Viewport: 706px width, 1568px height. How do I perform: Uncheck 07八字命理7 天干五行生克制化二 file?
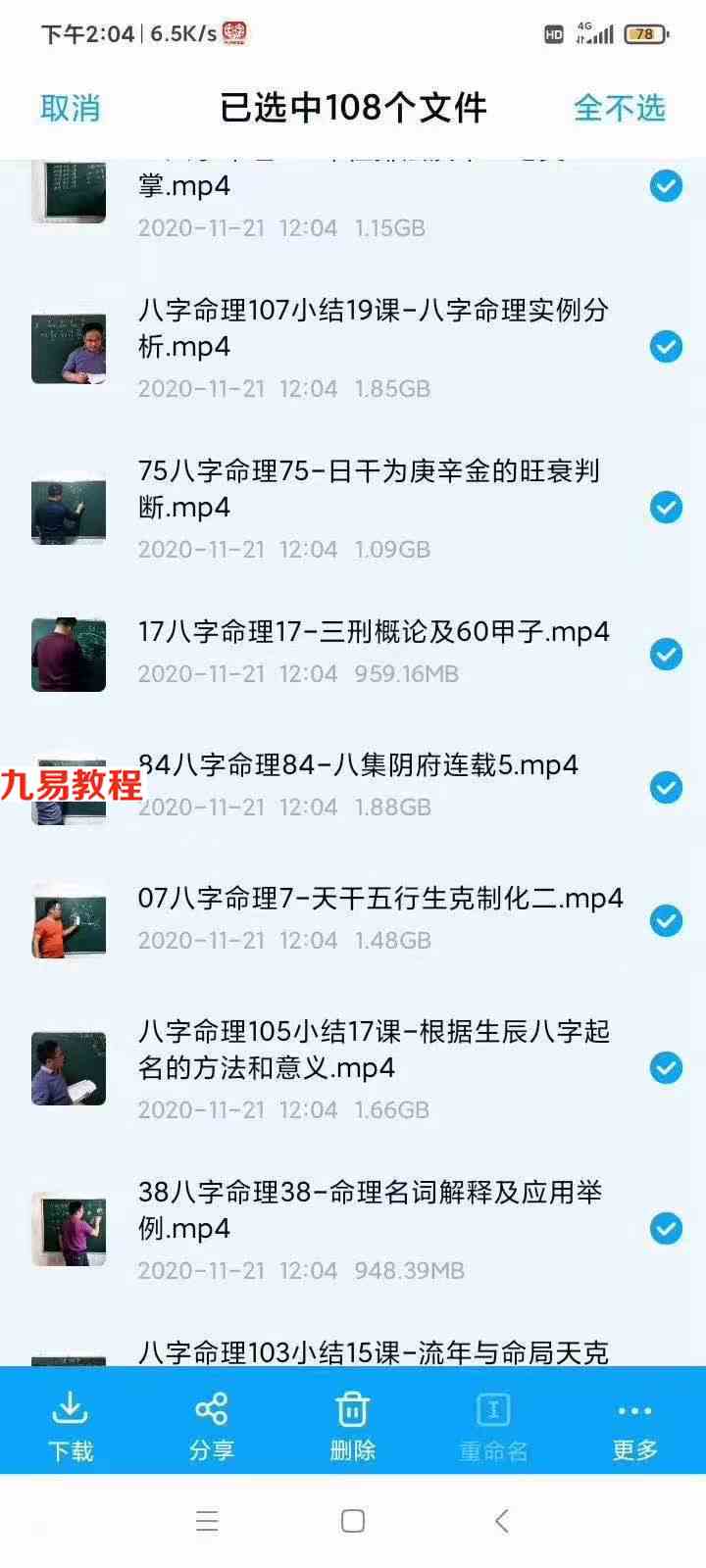pyautogui.click(x=666, y=920)
